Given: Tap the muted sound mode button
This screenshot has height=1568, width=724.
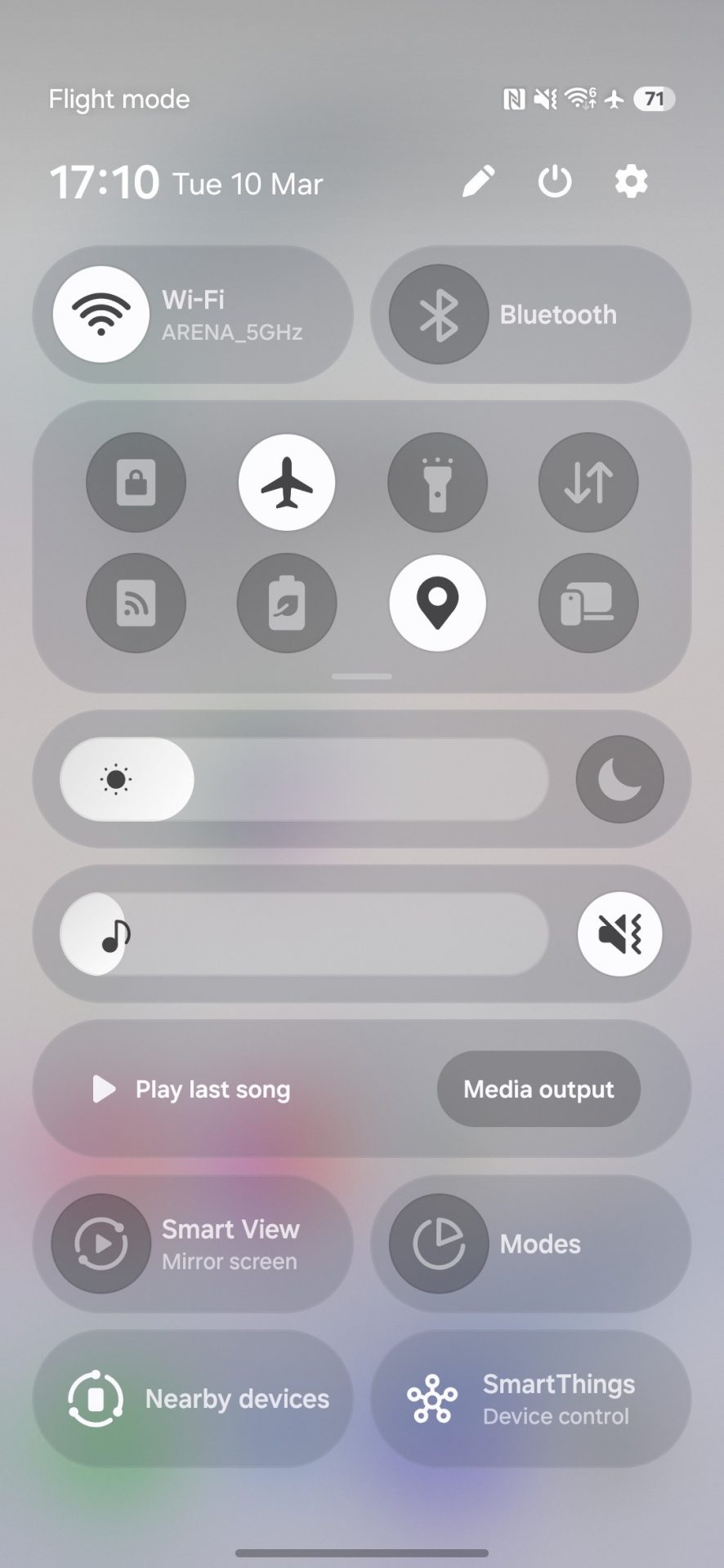Looking at the screenshot, I should (x=619, y=933).
